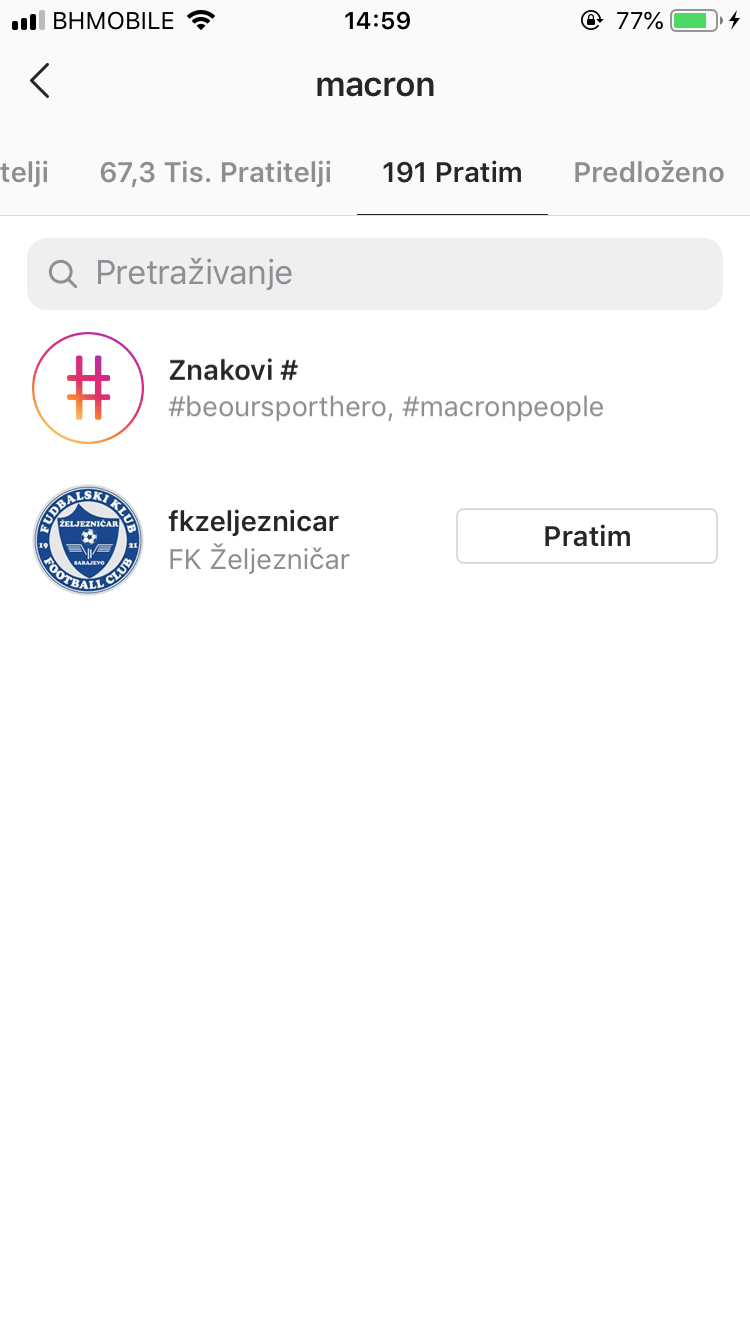Select the 191 Pratim tab

[x=452, y=172]
